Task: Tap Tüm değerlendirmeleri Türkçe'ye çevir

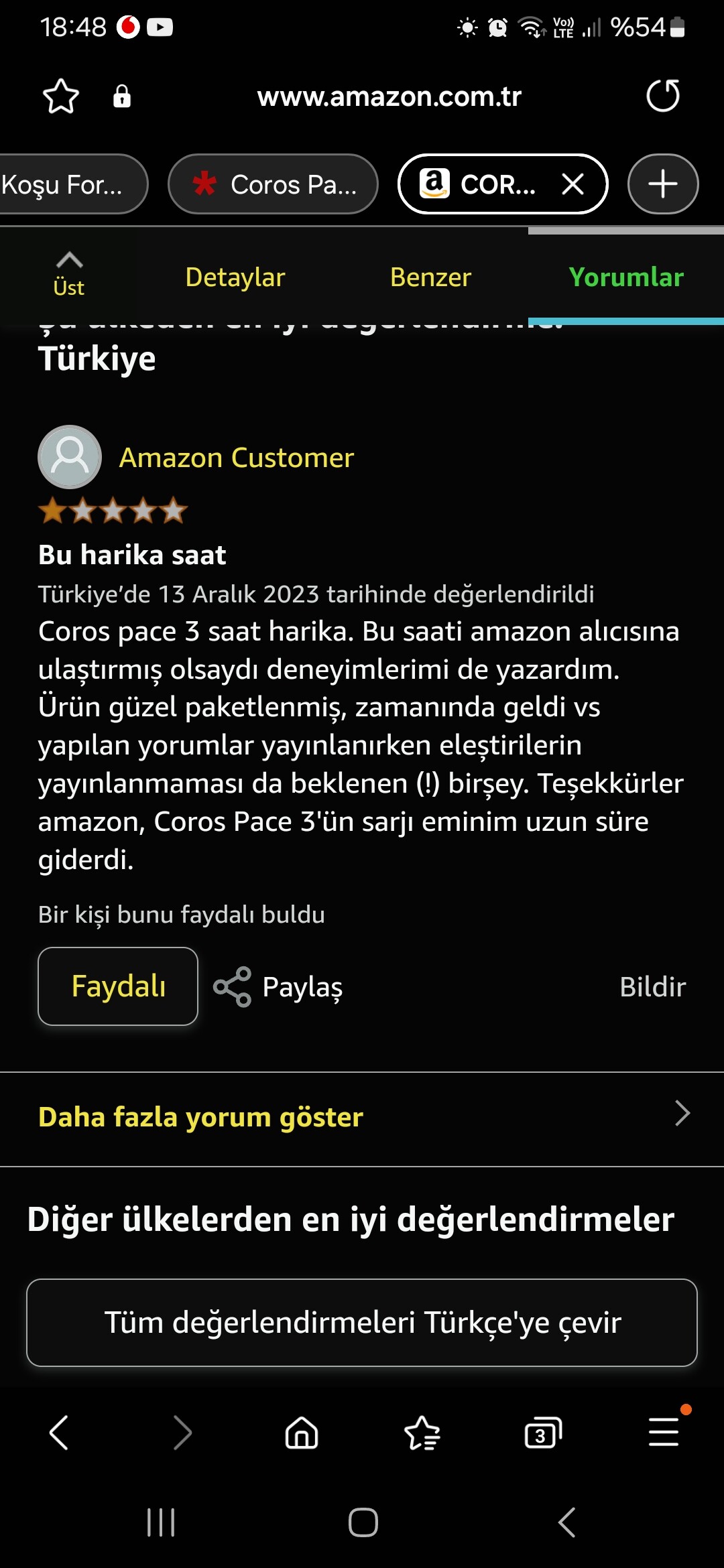Action: click(362, 1323)
